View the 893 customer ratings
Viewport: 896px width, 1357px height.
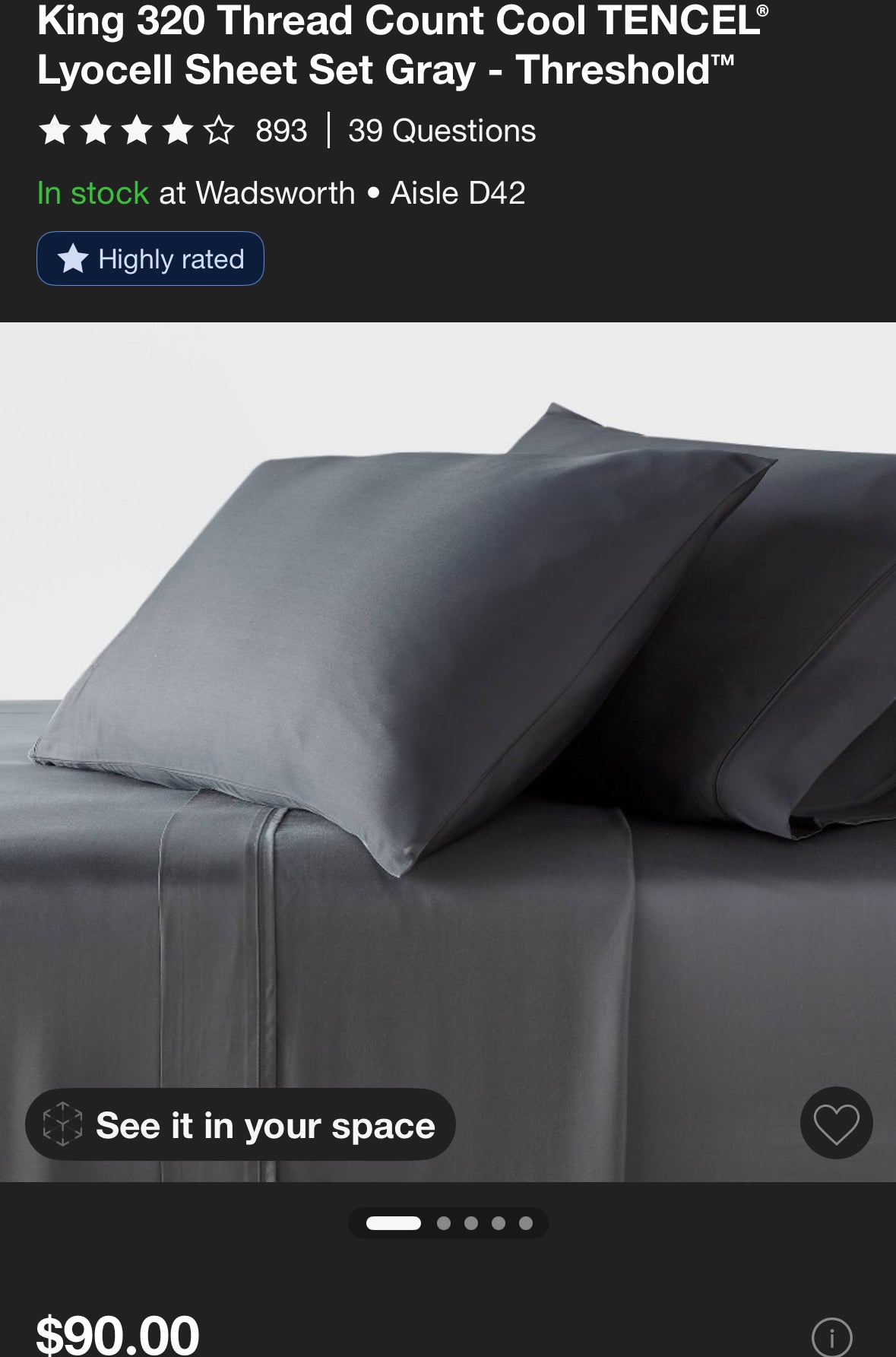pyautogui.click(x=280, y=130)
